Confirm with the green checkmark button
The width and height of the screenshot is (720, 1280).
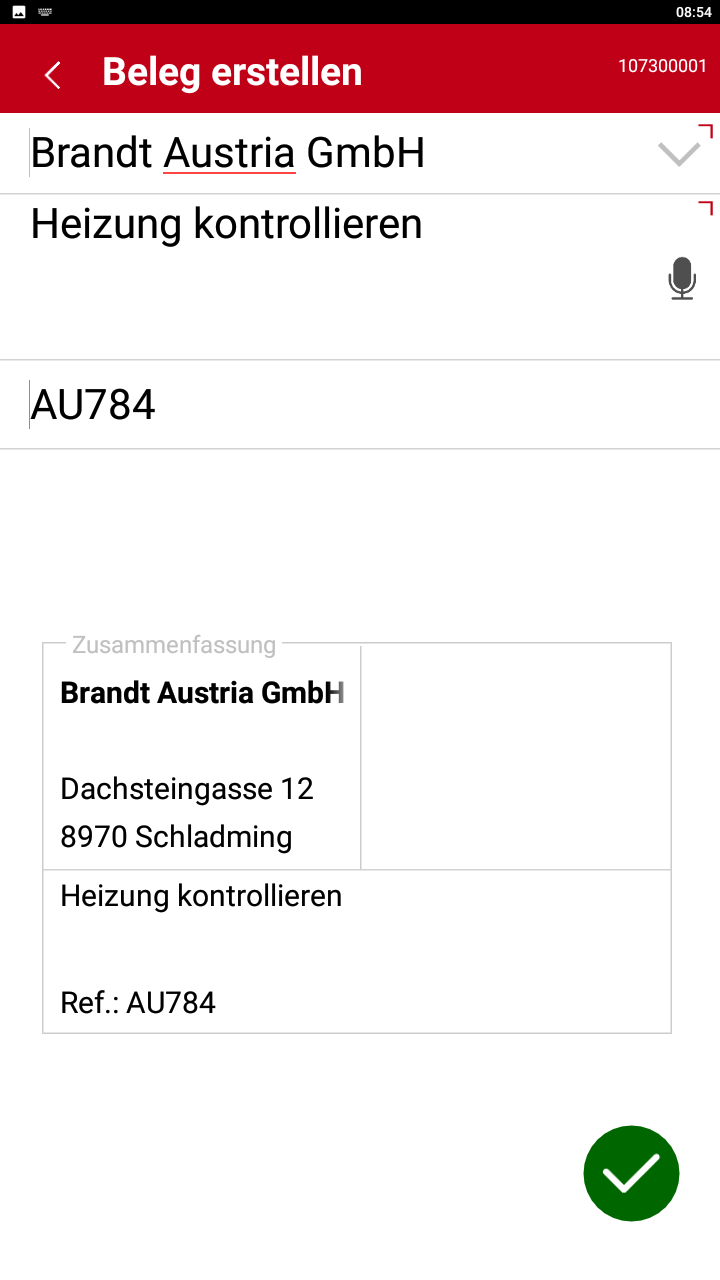[631, 1173]
